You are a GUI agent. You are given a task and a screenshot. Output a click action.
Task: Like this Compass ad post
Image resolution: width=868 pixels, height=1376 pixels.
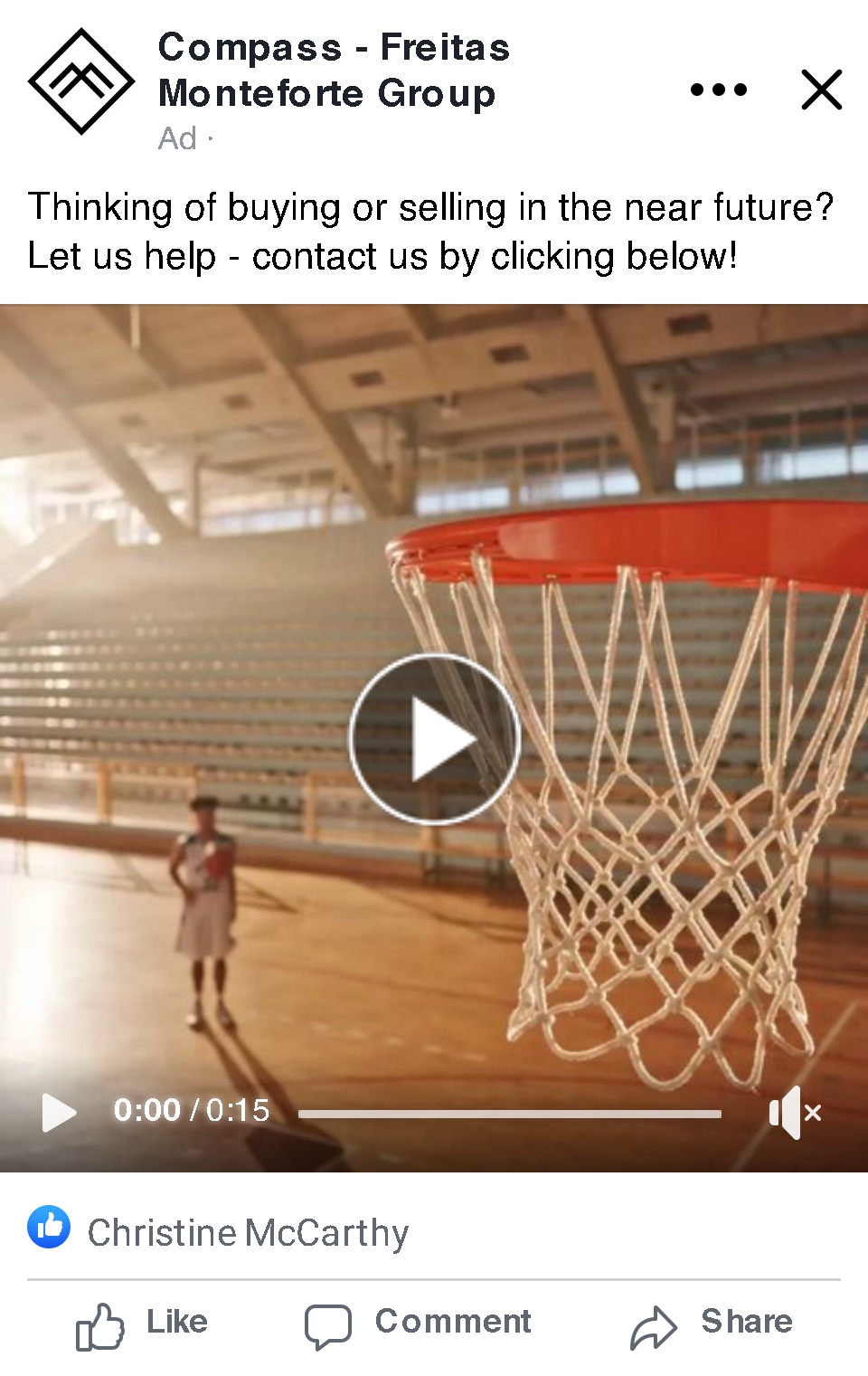coord(142,1324)
